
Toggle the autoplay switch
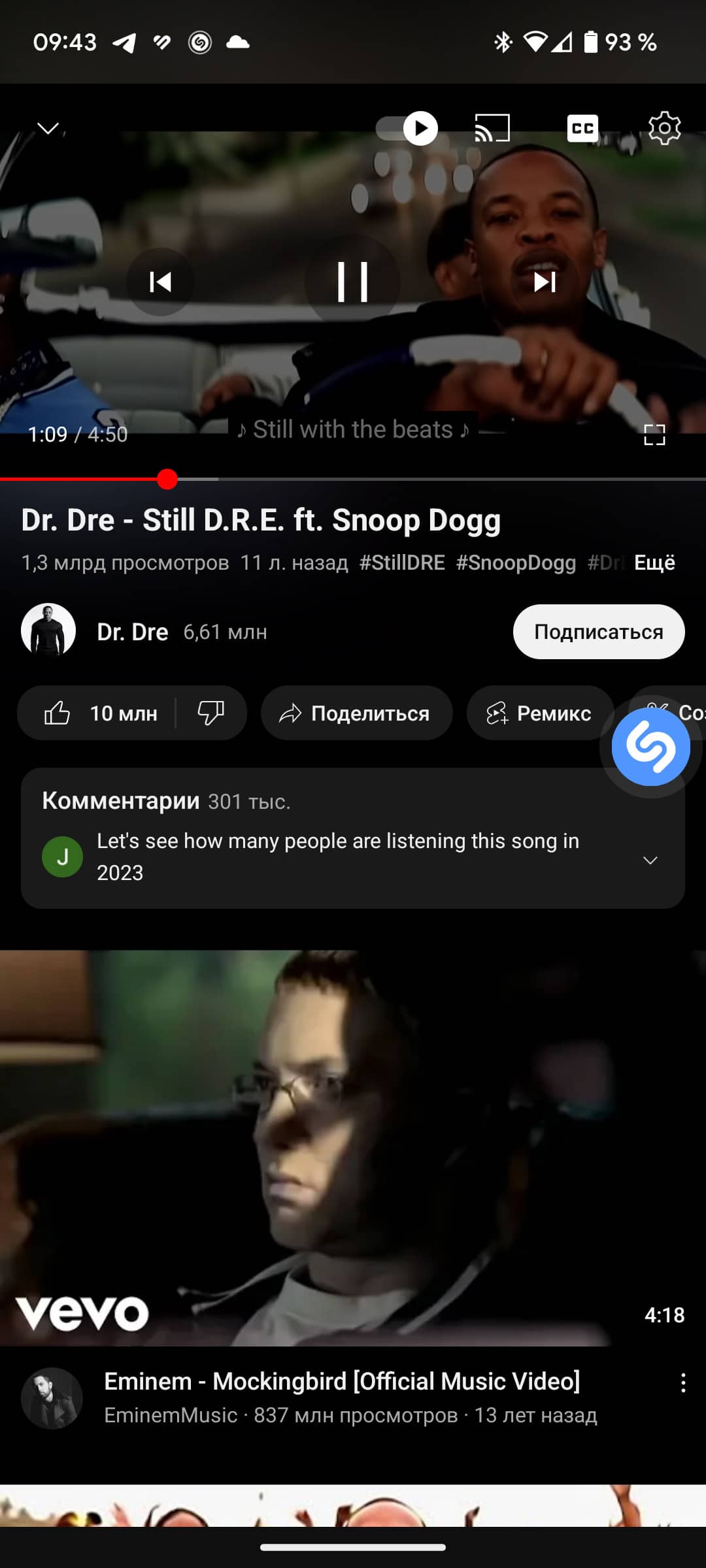point(407,128)
